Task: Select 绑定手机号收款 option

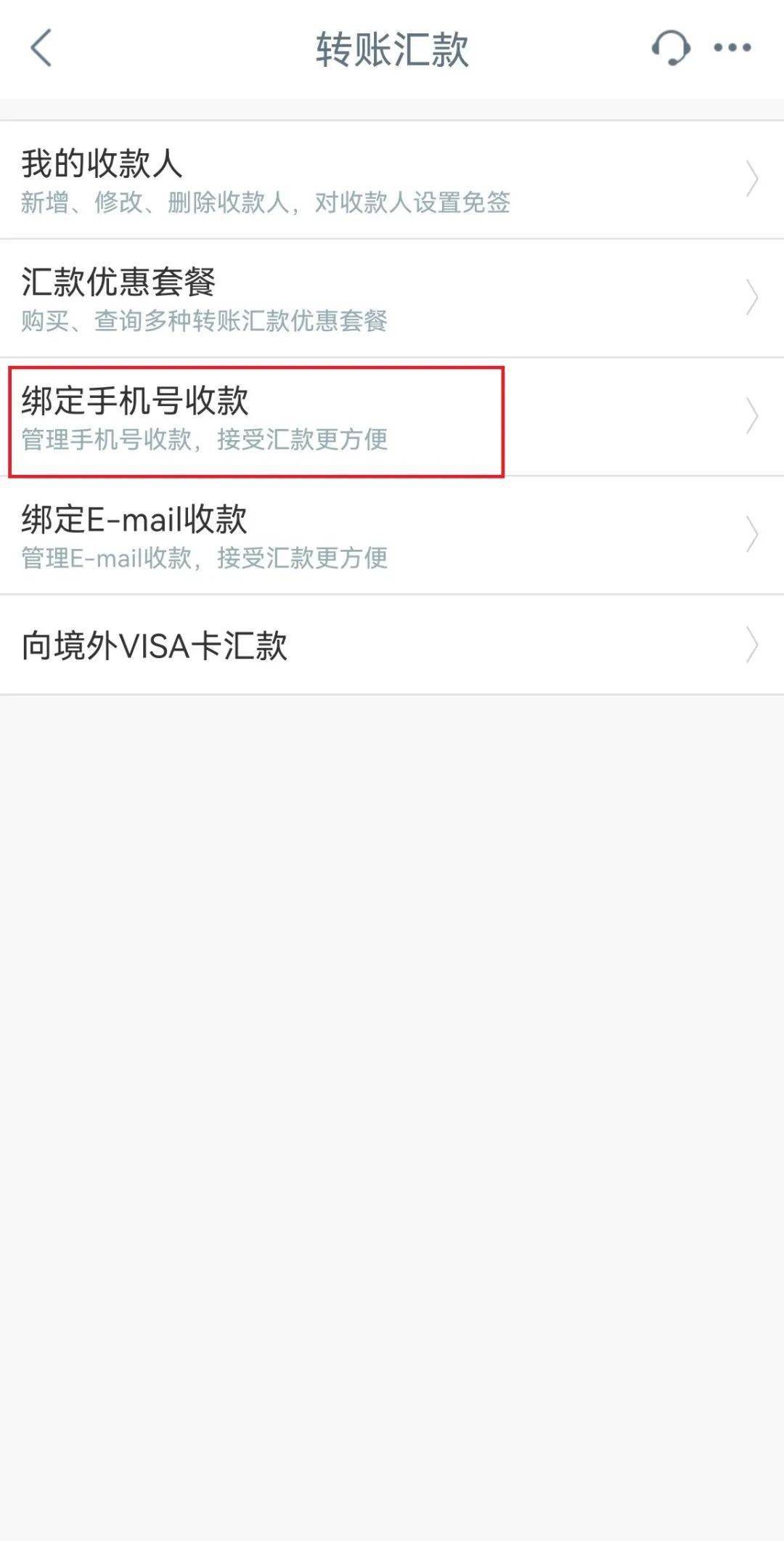Action: click(x=392, y=418)
